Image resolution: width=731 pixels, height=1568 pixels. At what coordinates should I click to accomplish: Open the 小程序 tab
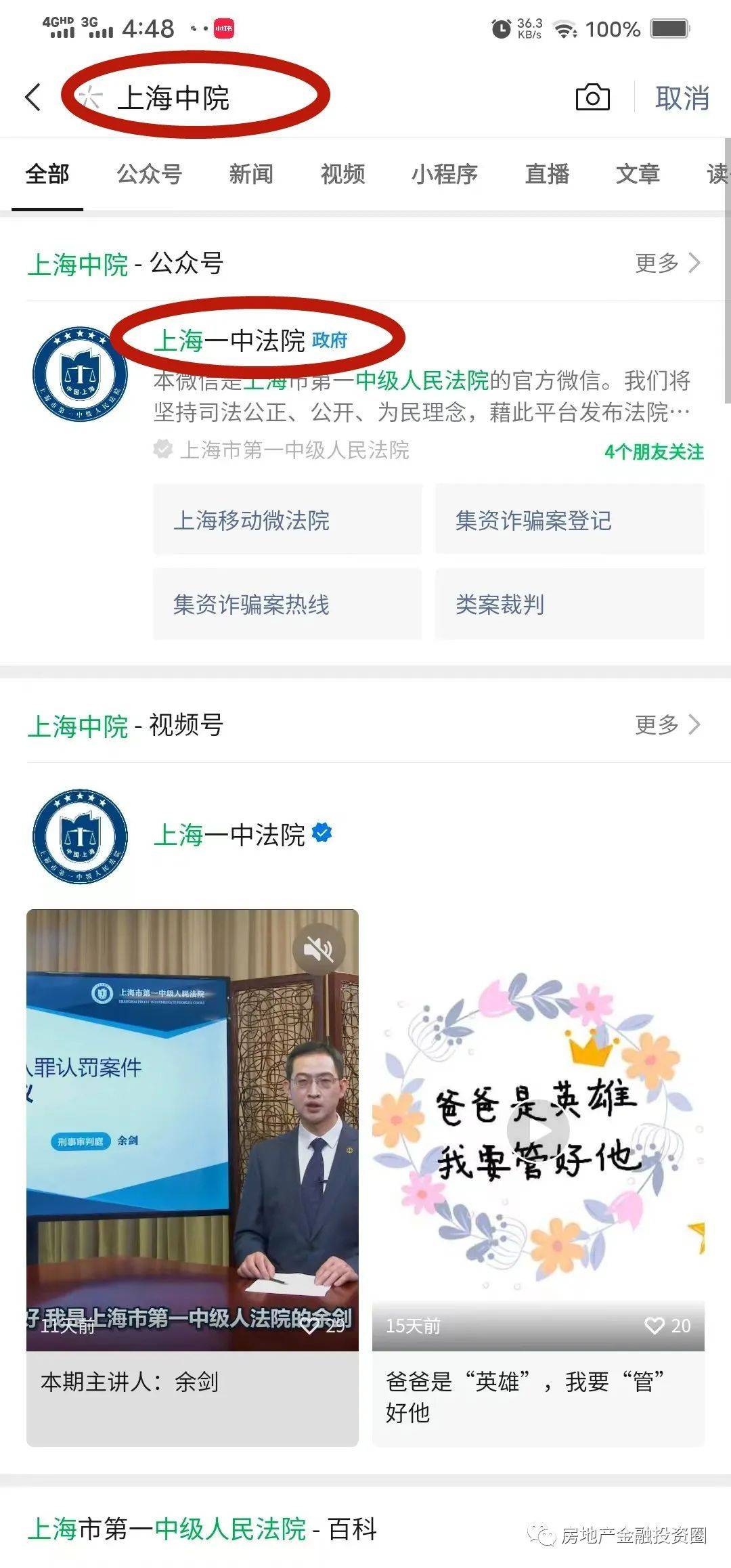point(444,174)
